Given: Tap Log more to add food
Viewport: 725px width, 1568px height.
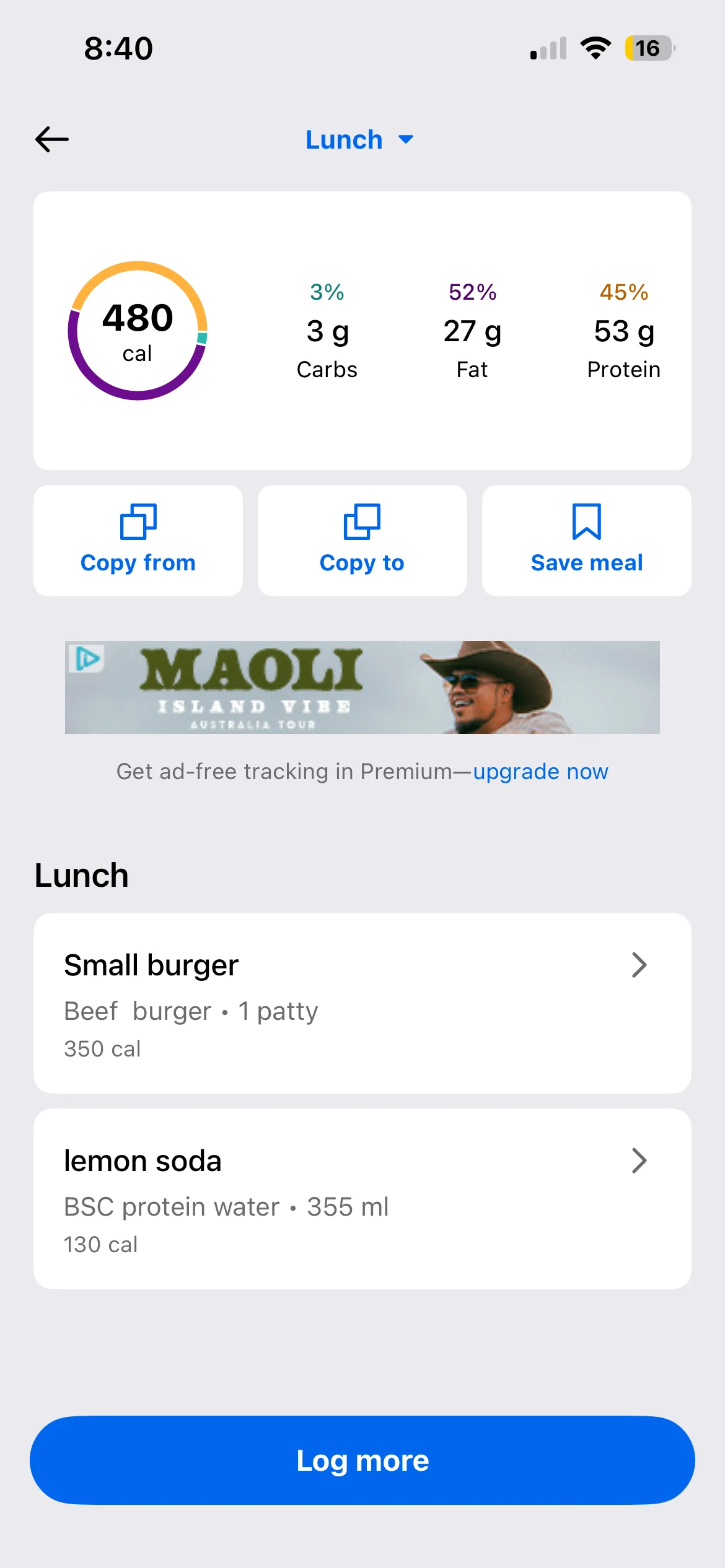Looking at the screenshot, I should tap(362, 1460).
